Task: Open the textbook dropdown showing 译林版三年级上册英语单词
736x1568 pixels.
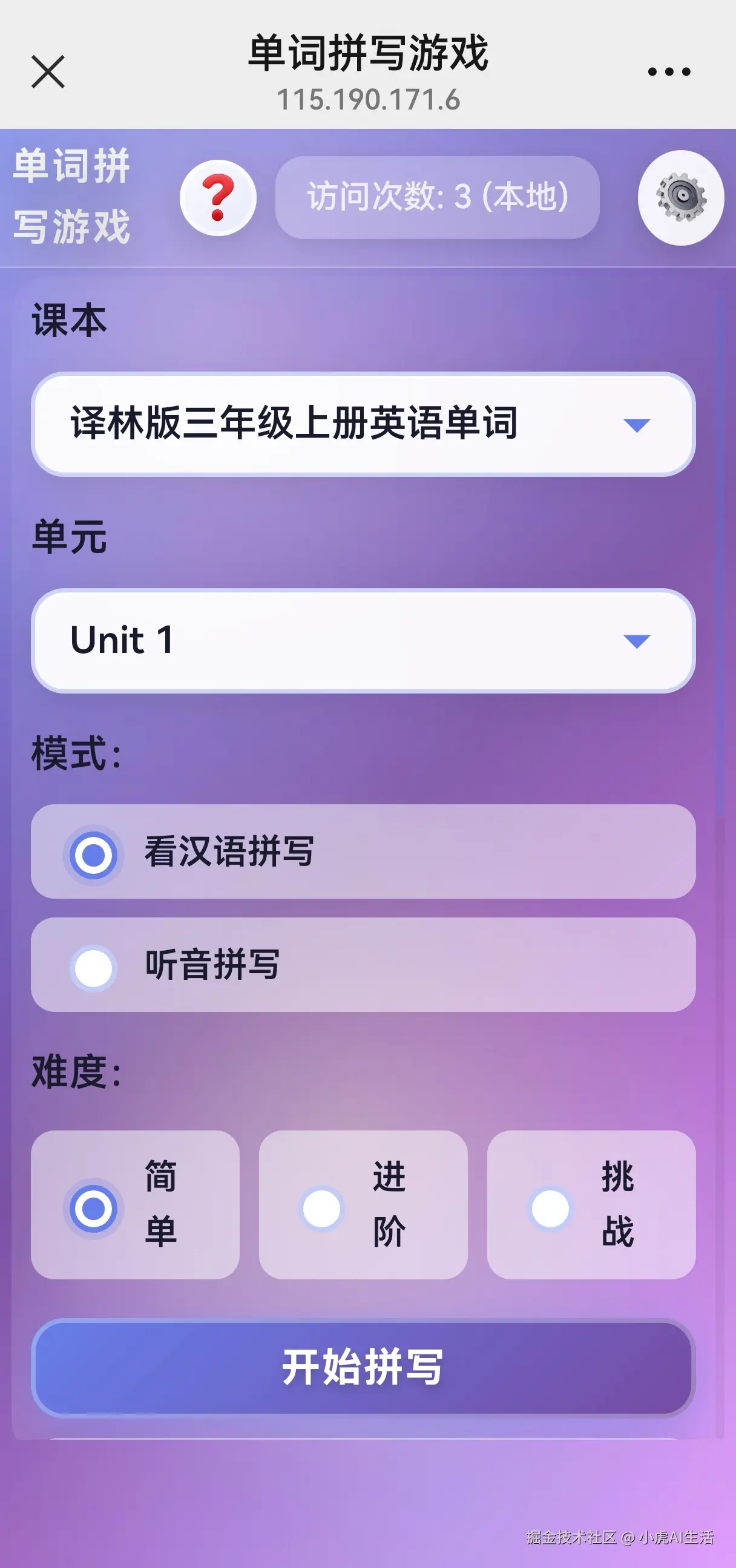Action: 362,426
